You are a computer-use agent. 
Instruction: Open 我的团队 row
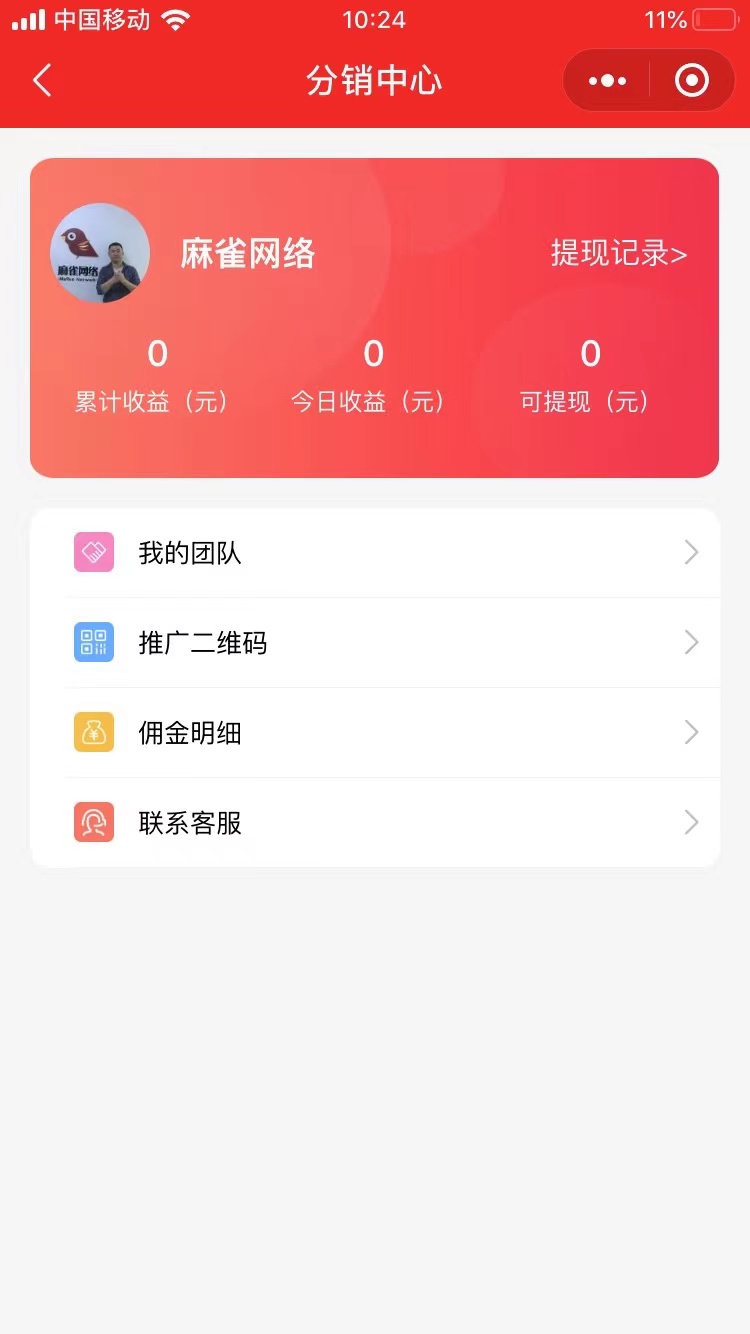pos(376,553)
